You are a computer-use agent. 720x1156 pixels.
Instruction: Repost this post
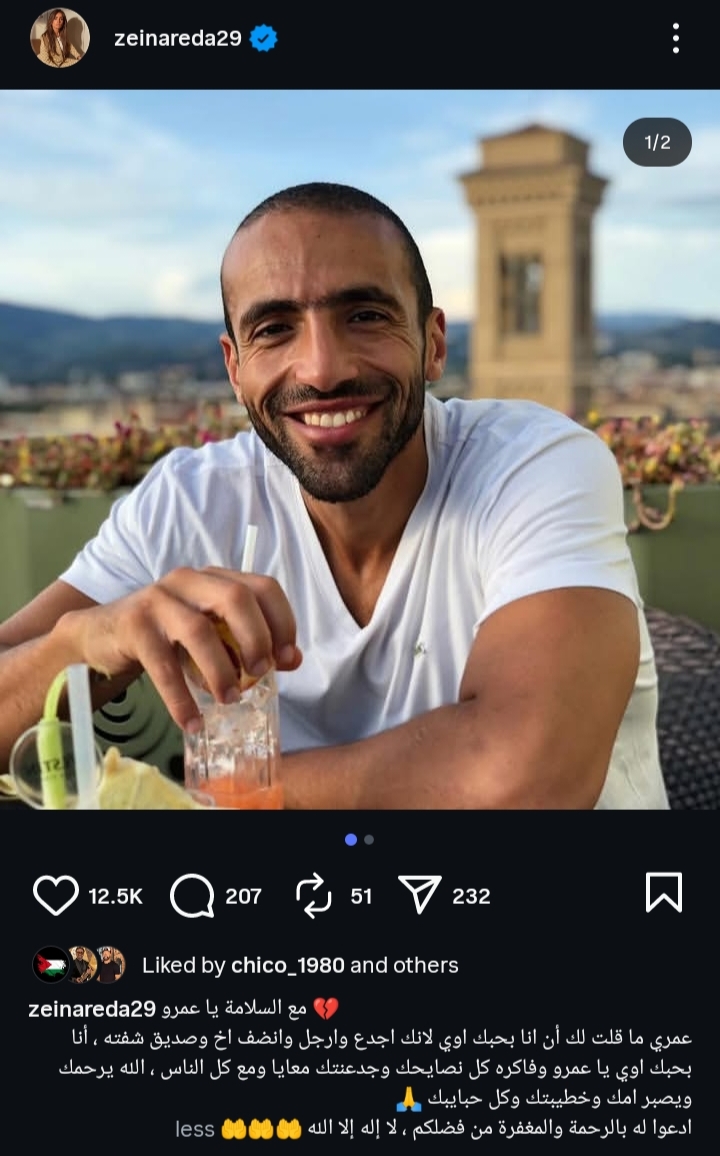[x=314, y=895]
